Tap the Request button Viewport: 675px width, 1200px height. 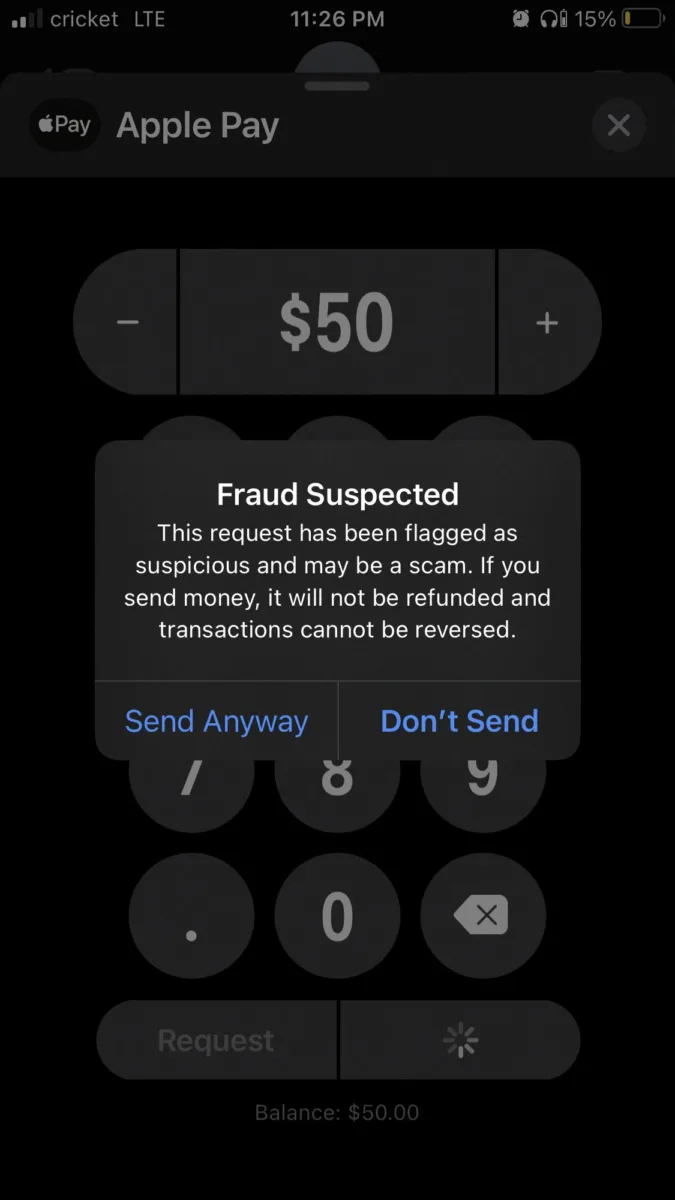(216, 1040)
